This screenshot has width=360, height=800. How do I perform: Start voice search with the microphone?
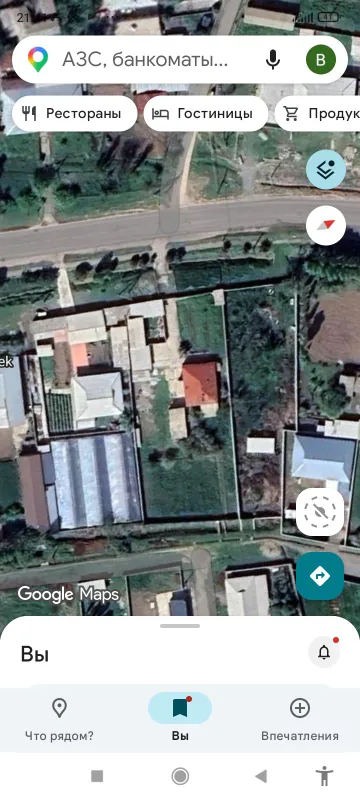(273, 60)
